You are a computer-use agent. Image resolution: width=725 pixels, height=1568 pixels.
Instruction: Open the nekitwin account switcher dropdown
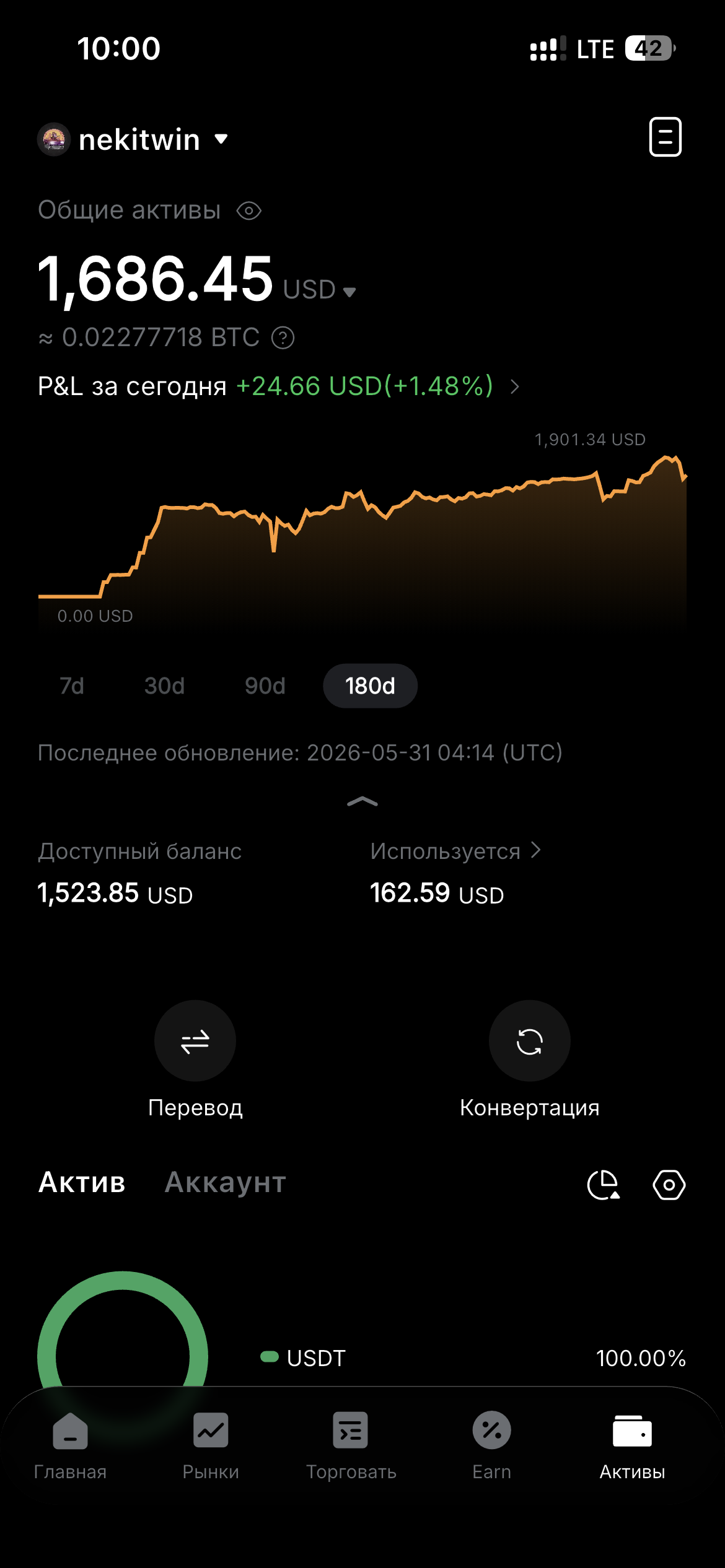point(133,139)
